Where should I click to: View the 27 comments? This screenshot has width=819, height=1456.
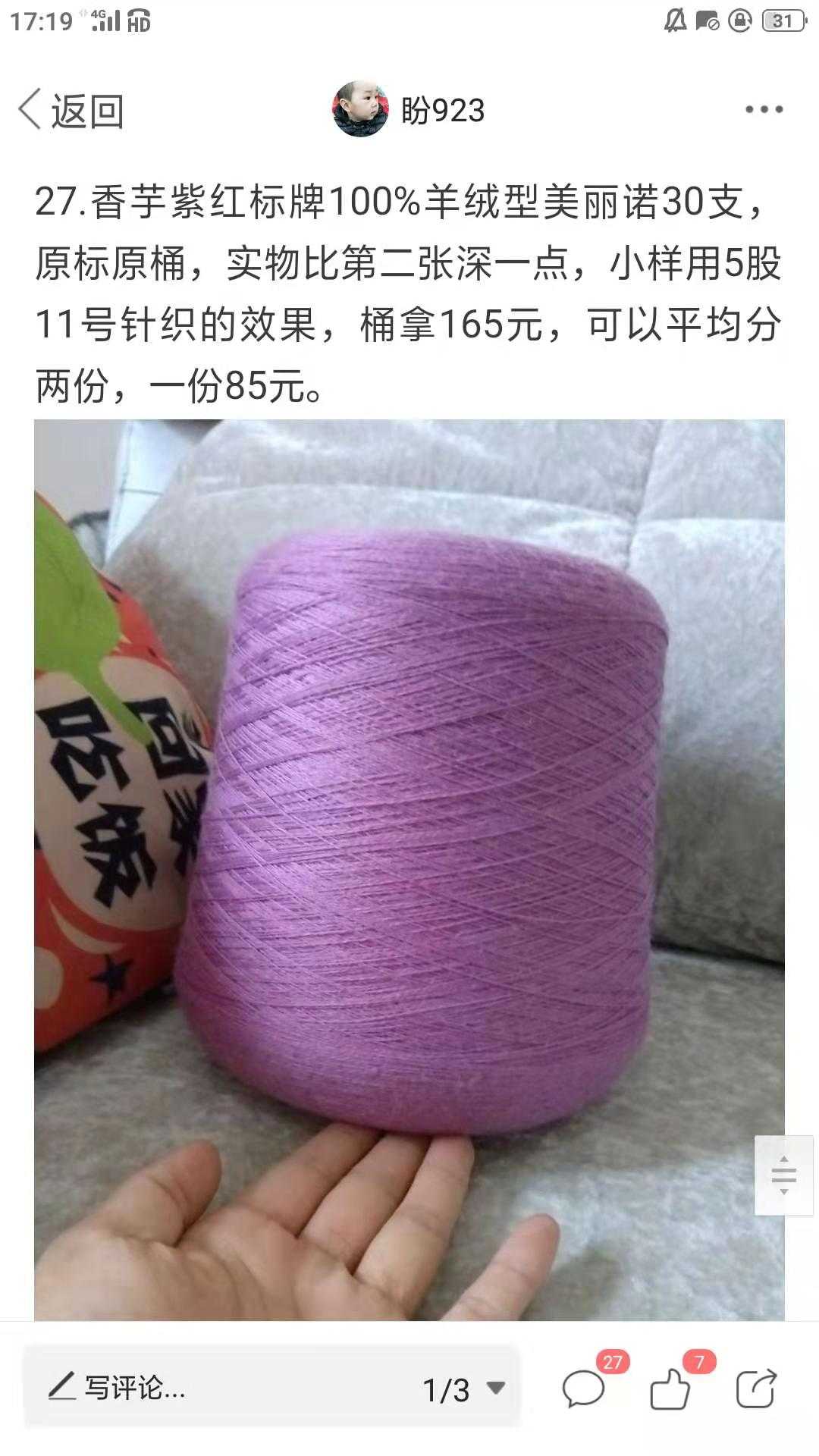point(584,1389)
